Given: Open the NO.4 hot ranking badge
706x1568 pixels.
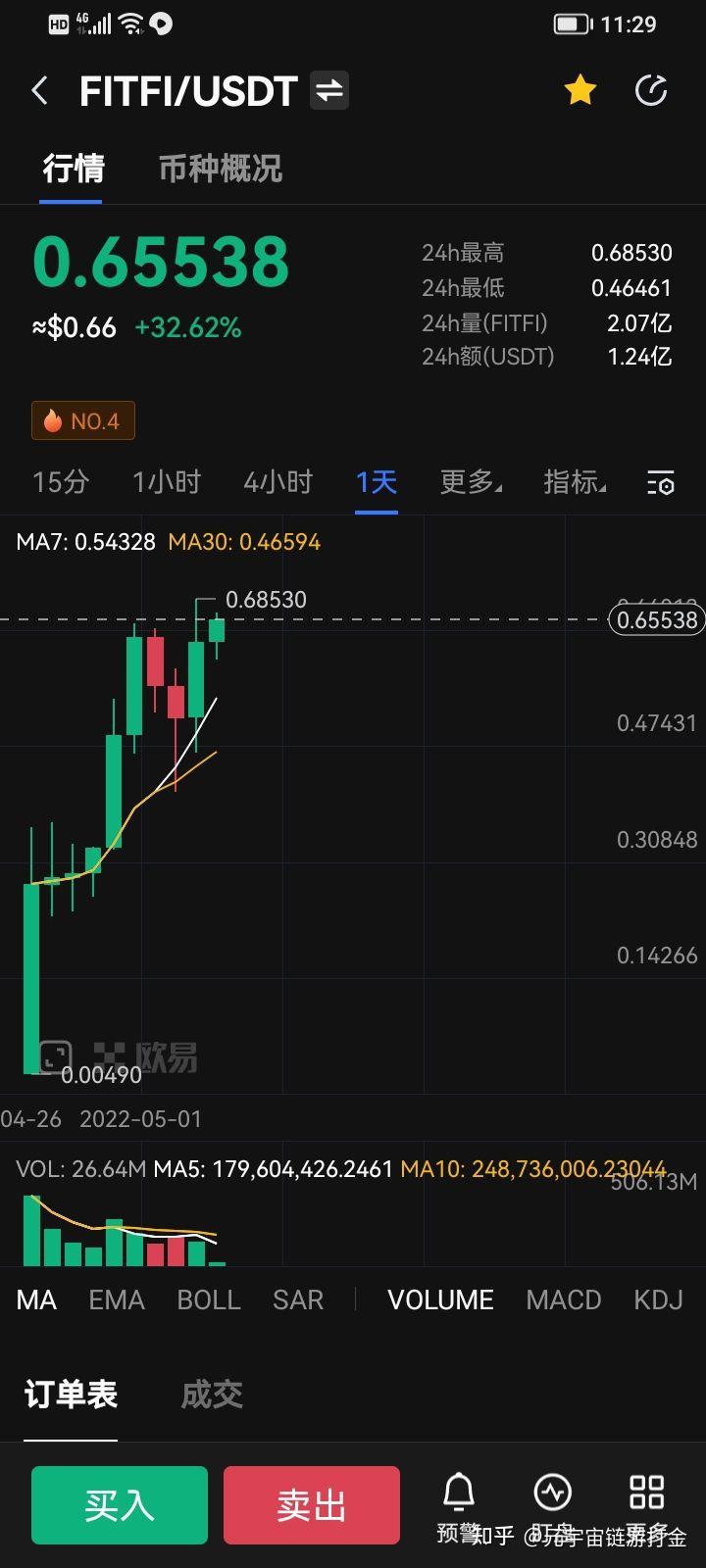Looking at the screenshot, I should pos(83,421).
